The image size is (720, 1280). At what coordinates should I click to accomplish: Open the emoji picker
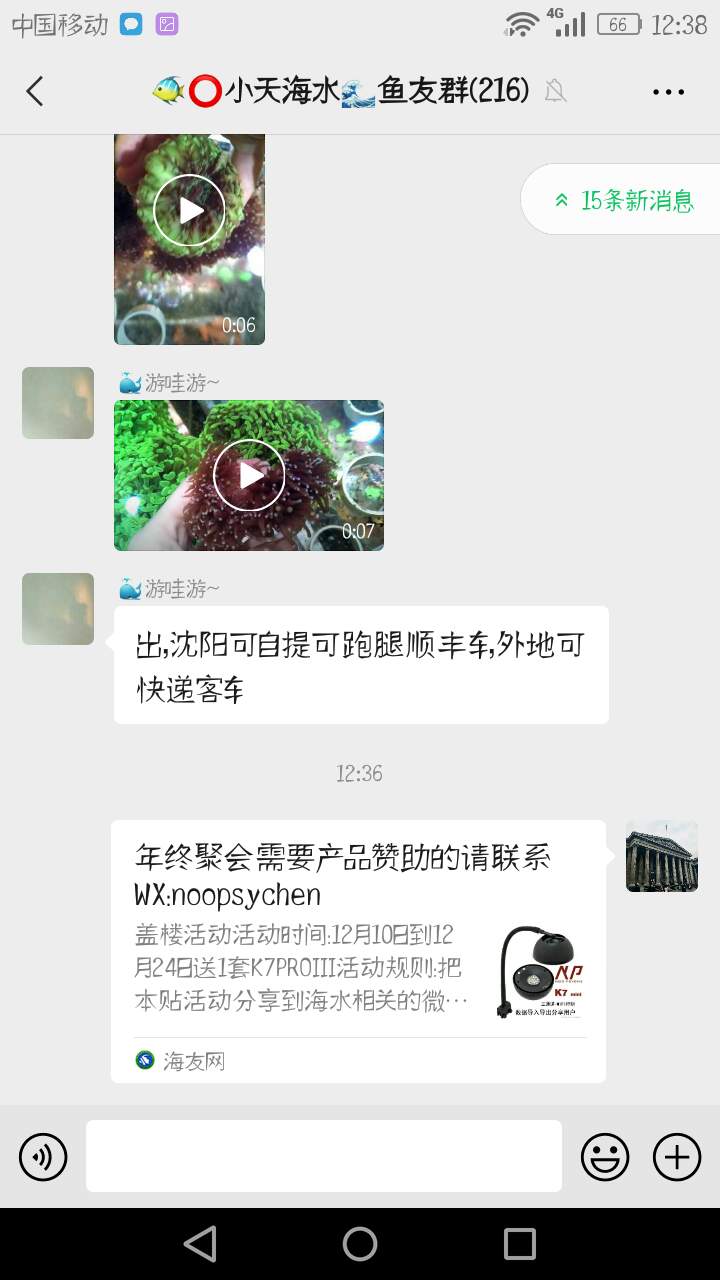(605, 1157)
